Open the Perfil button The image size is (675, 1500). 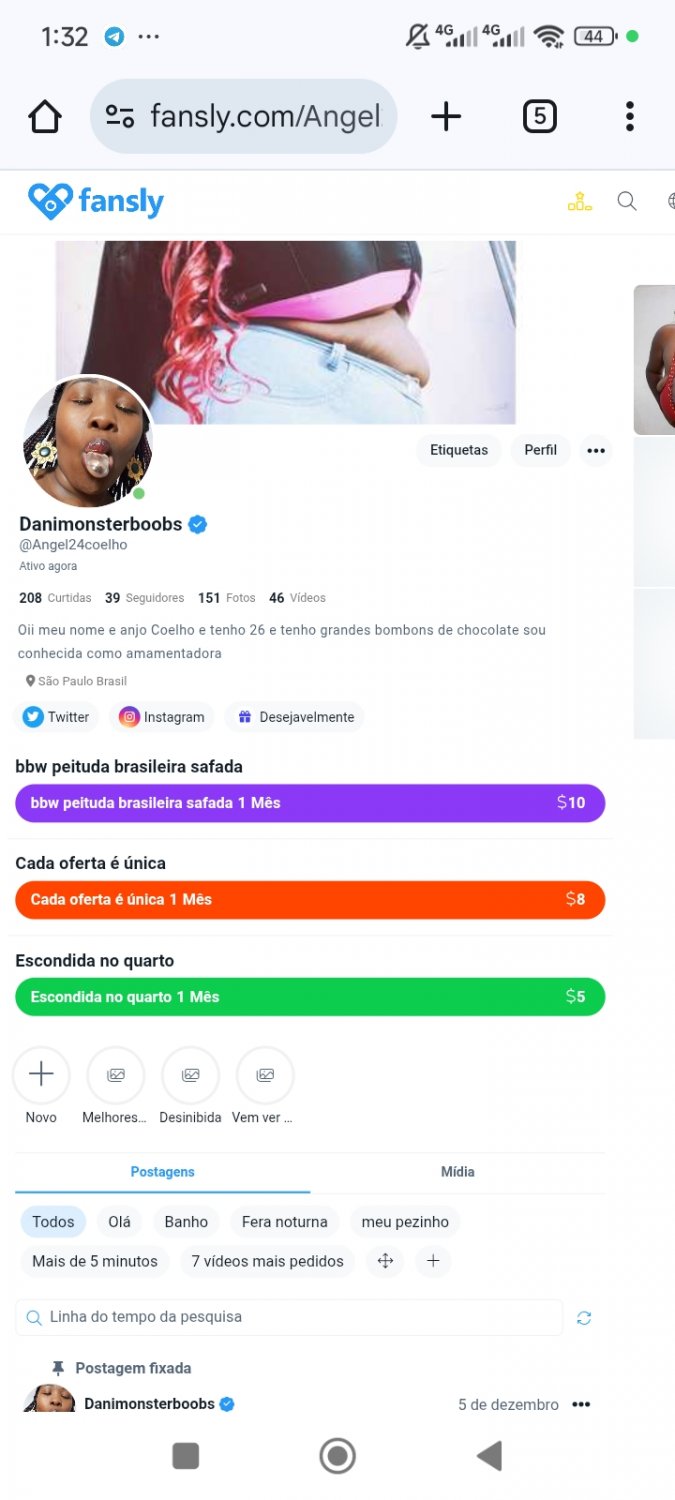540,450
